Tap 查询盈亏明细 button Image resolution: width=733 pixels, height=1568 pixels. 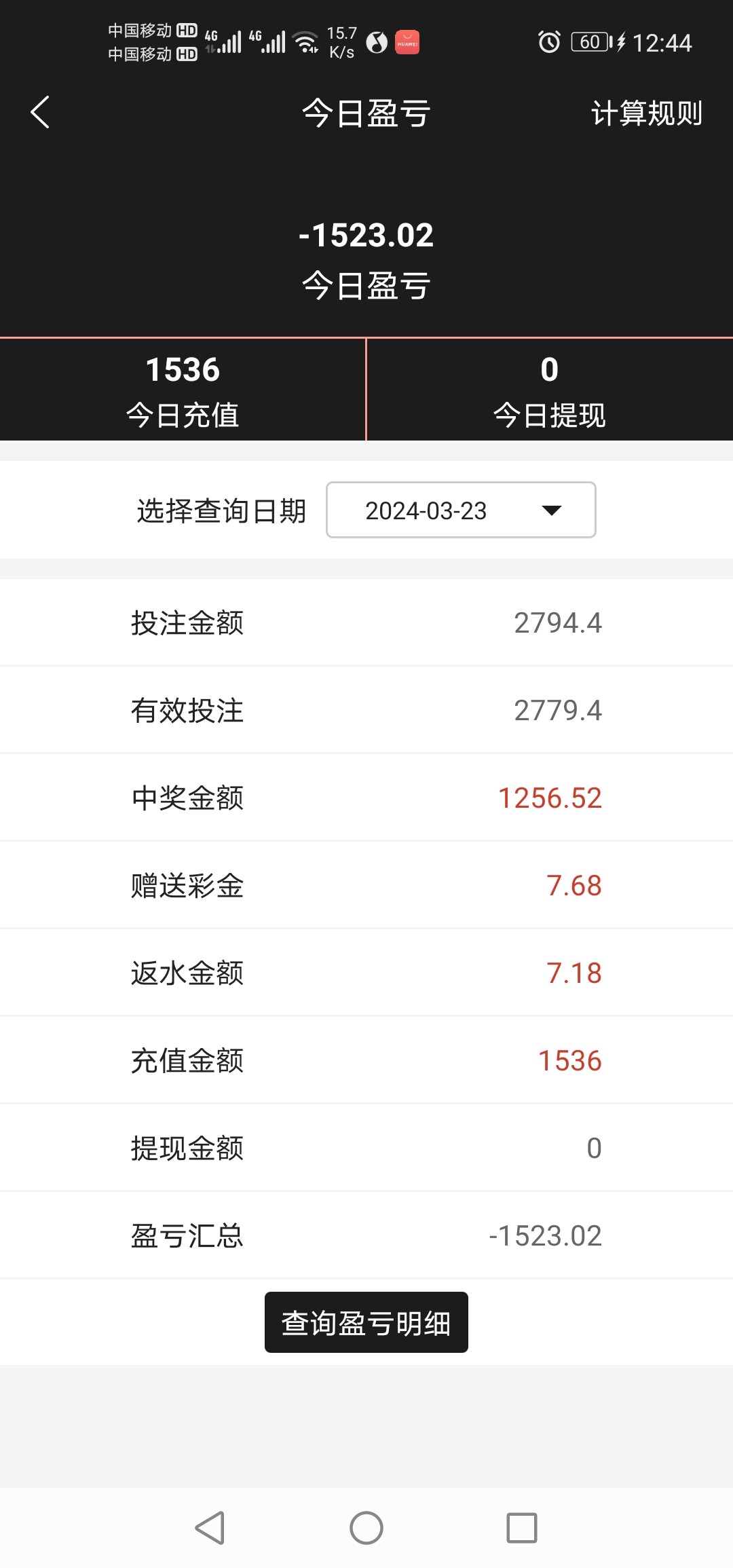366,1323
